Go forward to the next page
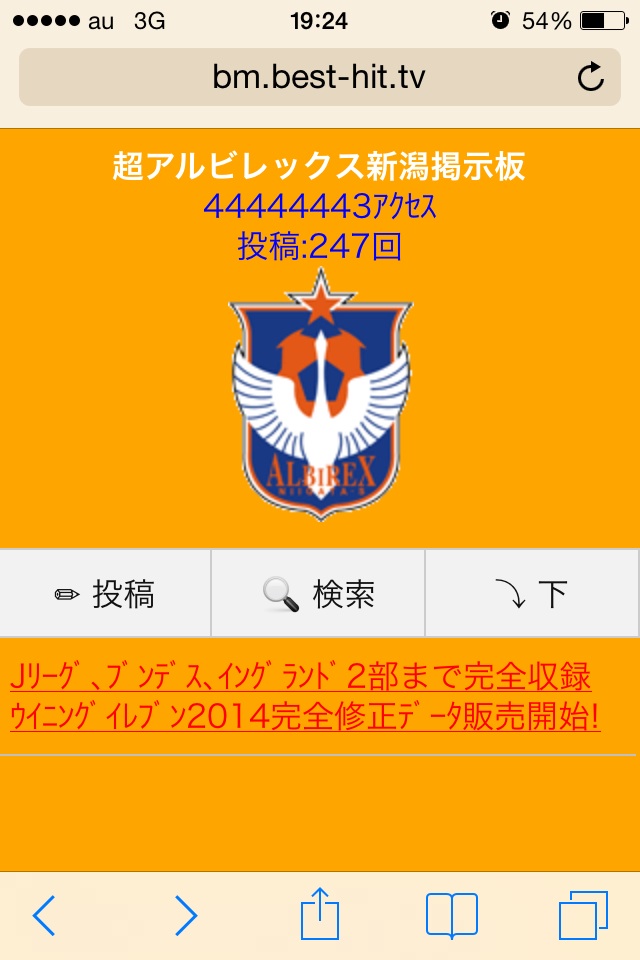The width and height of the screenshot is (640, 960). click(185, 914)
